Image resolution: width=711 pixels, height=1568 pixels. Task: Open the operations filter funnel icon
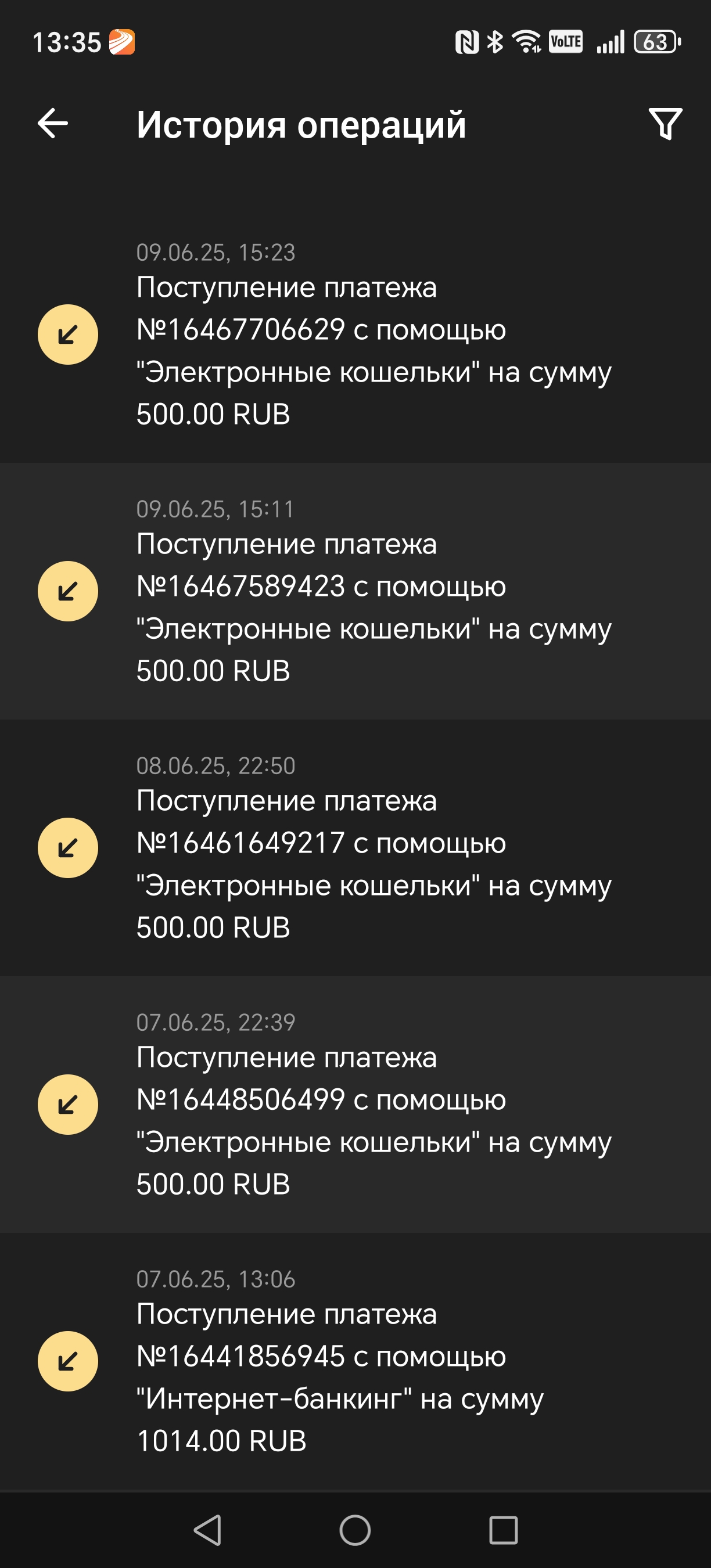[x=665, y=124]
